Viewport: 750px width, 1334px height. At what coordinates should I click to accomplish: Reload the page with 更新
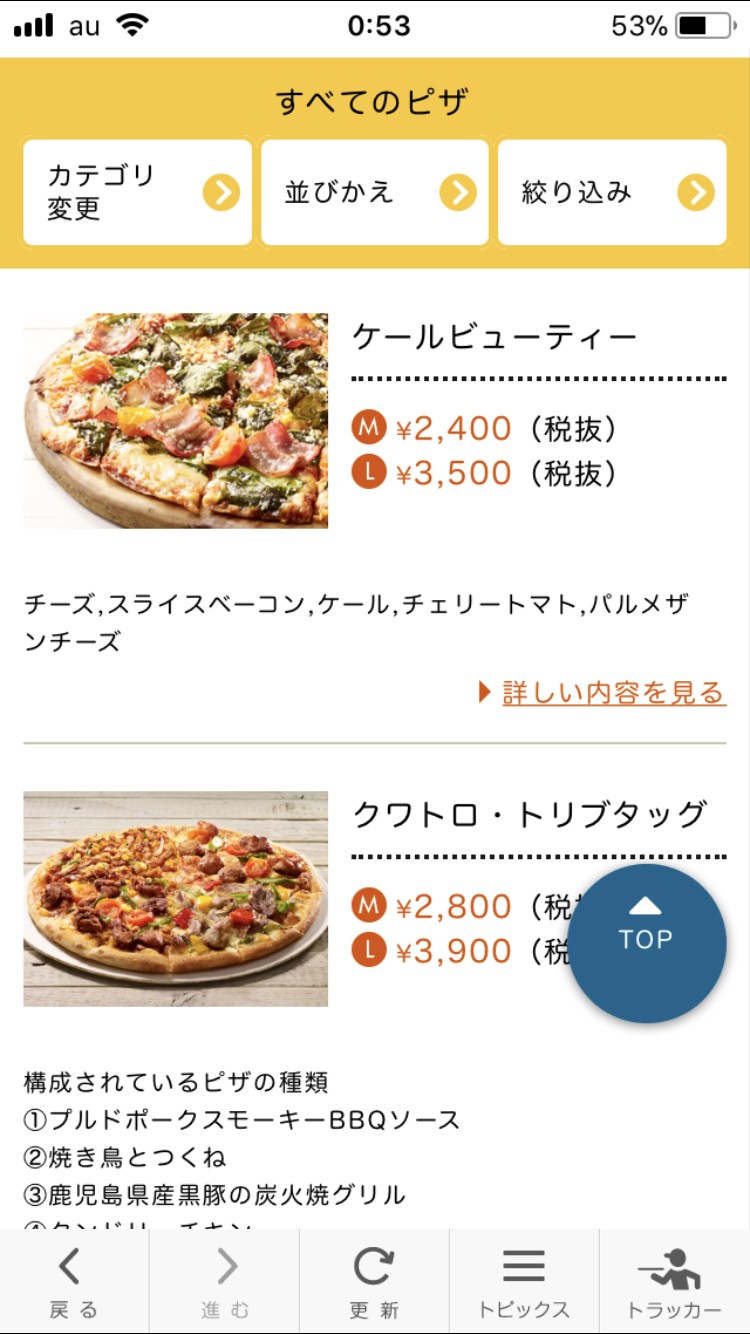pyautogui.click(x=374, y=1282)
